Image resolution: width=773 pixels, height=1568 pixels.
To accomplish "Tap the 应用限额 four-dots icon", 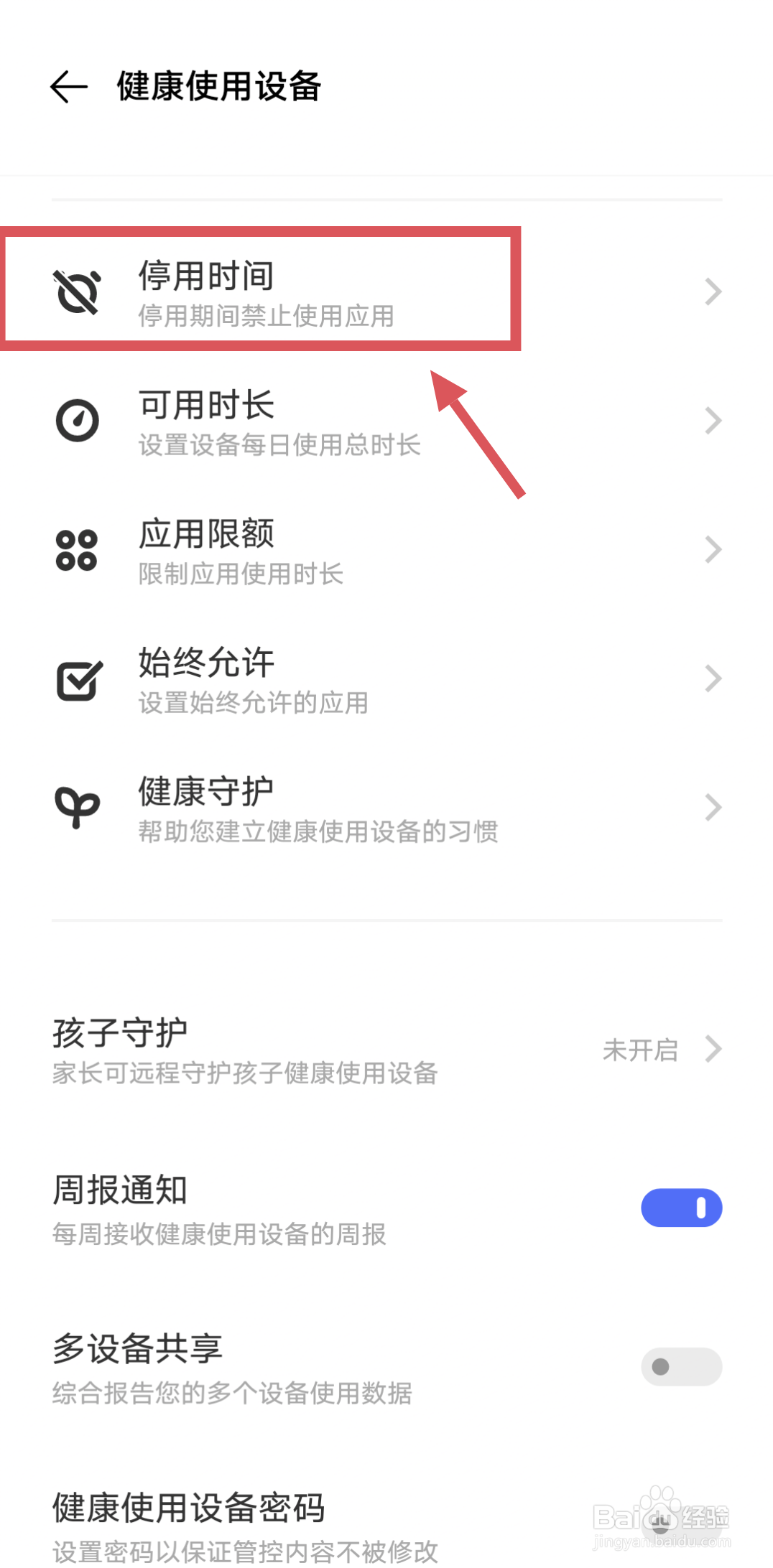I will 77,550.
